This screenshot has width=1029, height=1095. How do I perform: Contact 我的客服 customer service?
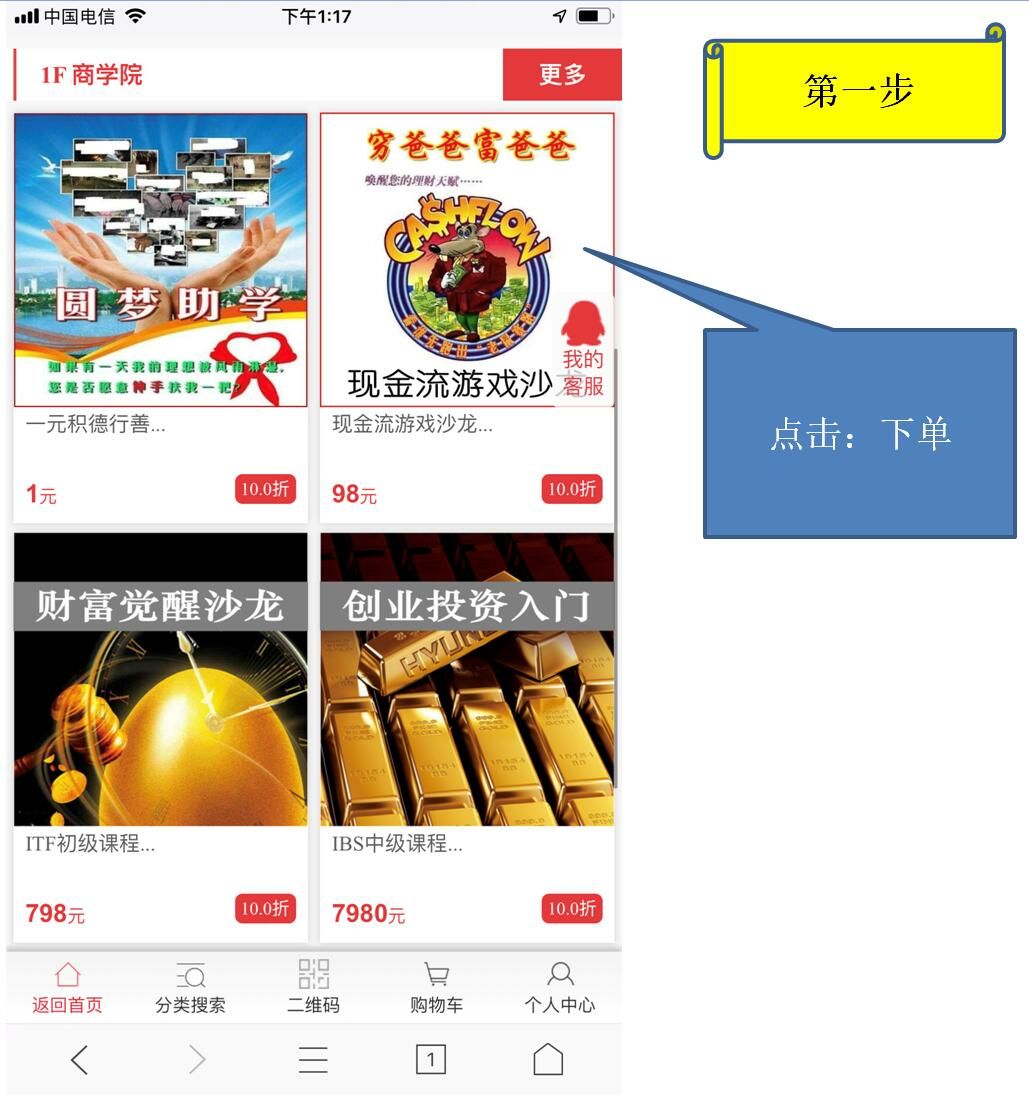tap(582, 352)
